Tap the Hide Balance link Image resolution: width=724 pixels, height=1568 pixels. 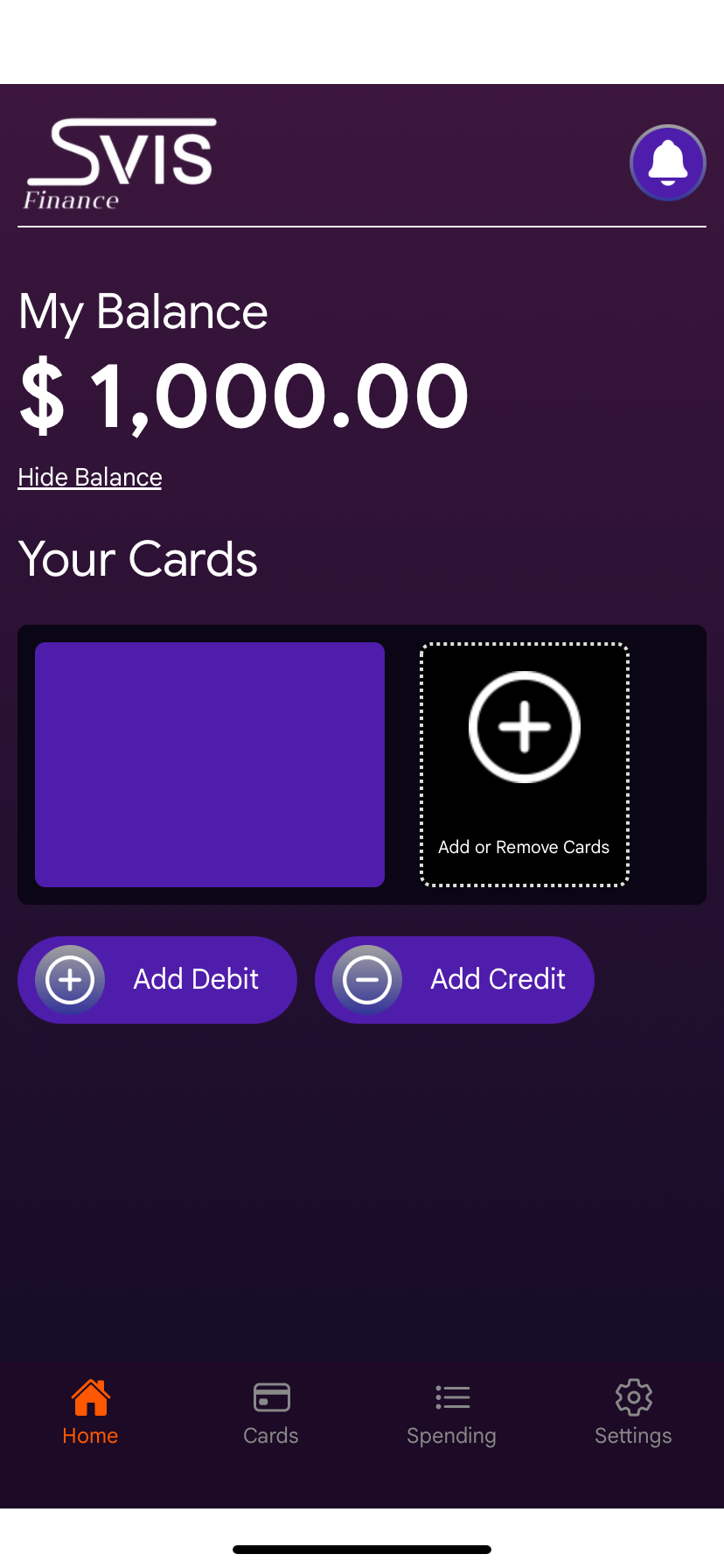click(90, 477)
